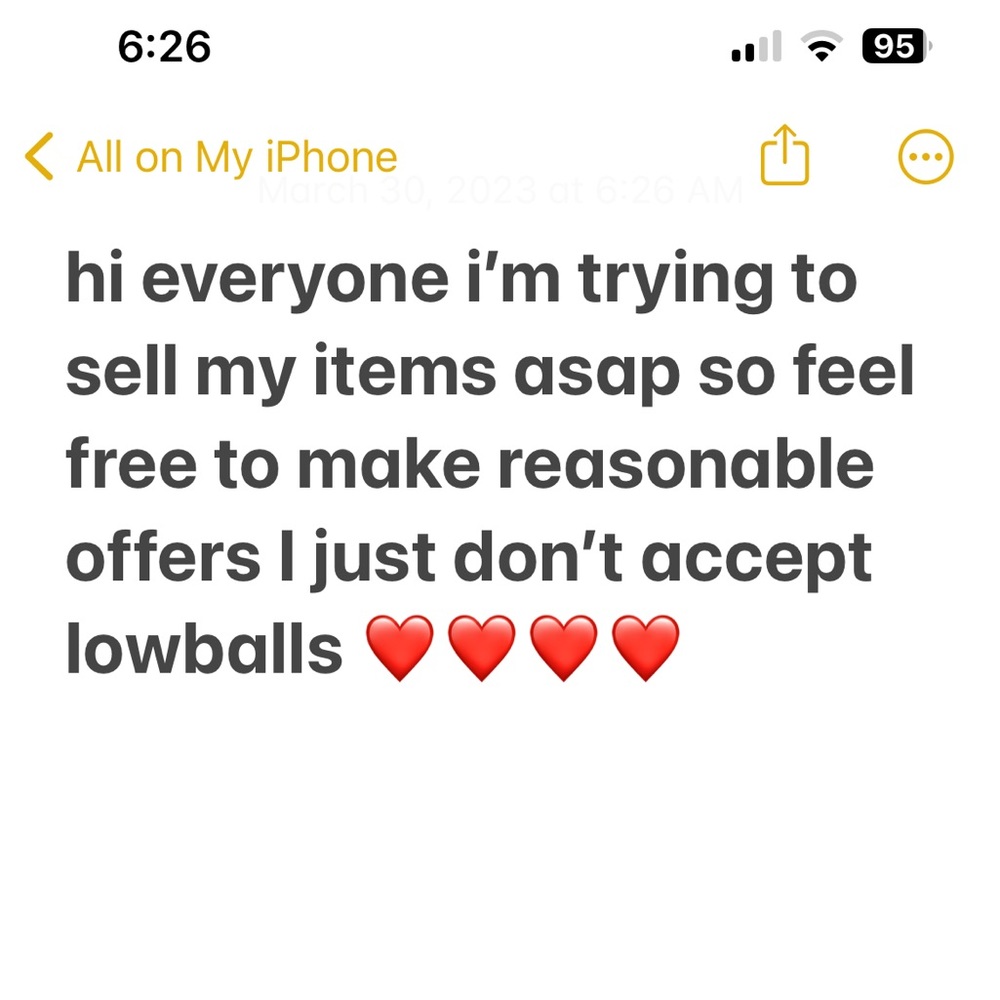Open the more options menu
This screenshot has height=1000, width=1000.
tap(925, 157)
